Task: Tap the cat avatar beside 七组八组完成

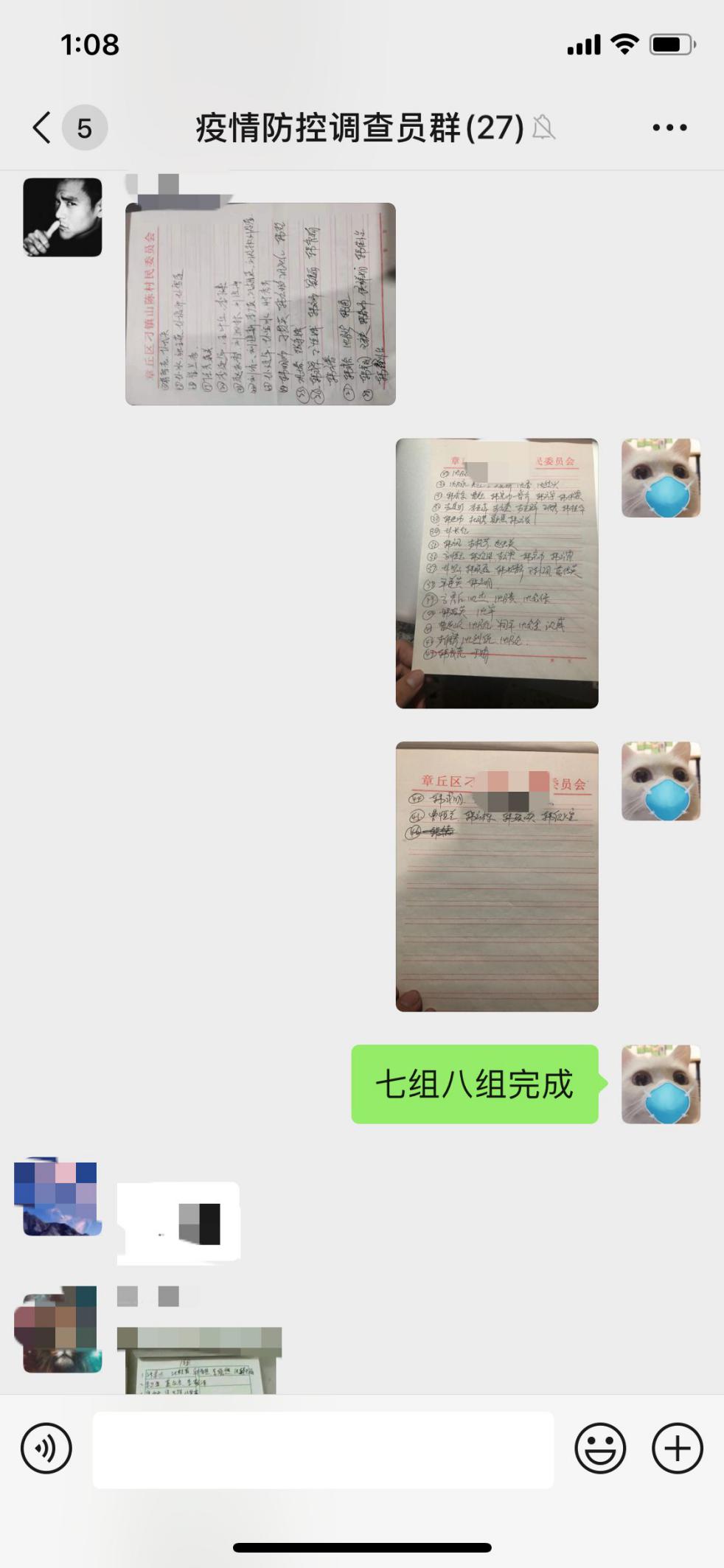Action: coord(661,1084)
